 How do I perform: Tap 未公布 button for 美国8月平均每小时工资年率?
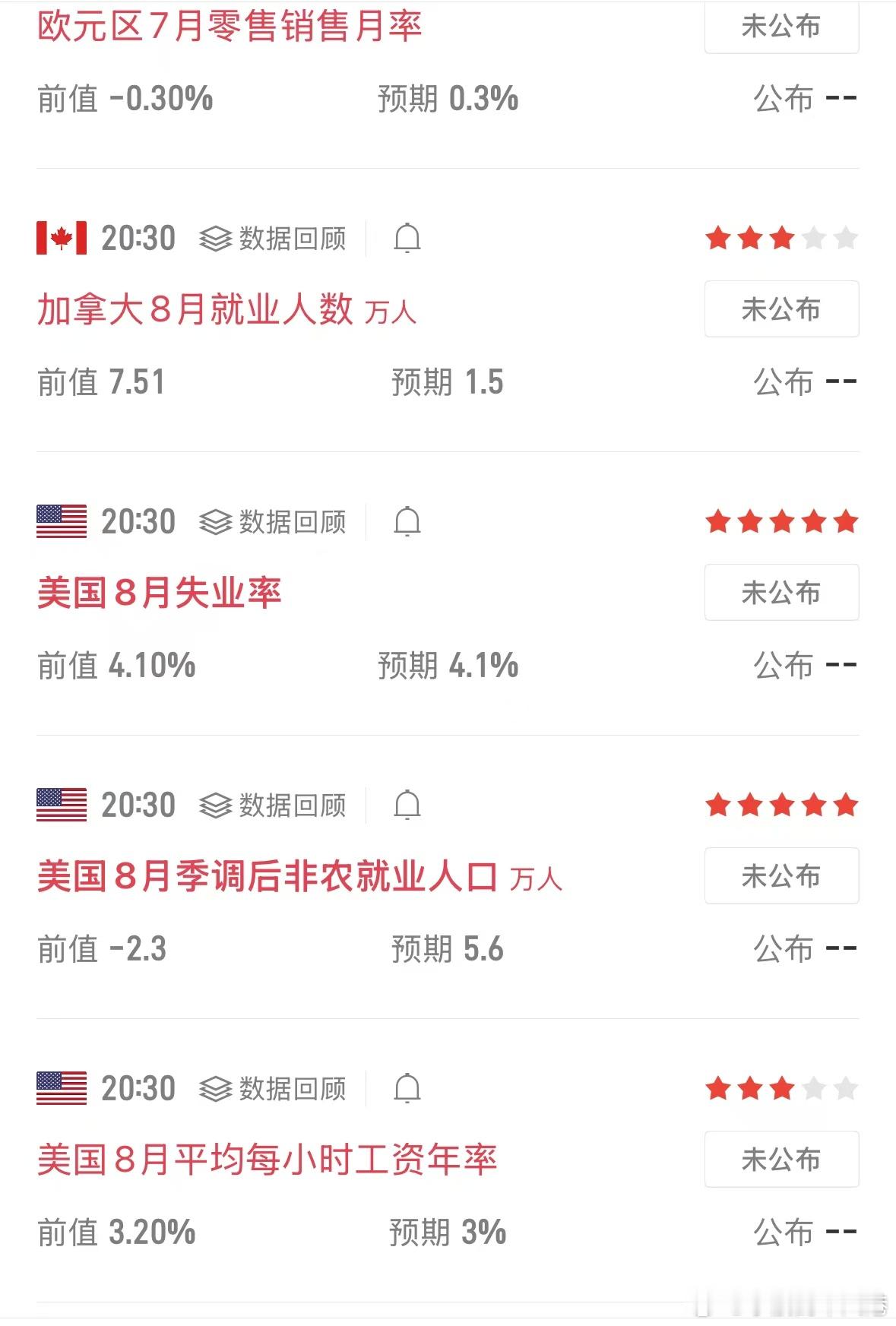781,1160
